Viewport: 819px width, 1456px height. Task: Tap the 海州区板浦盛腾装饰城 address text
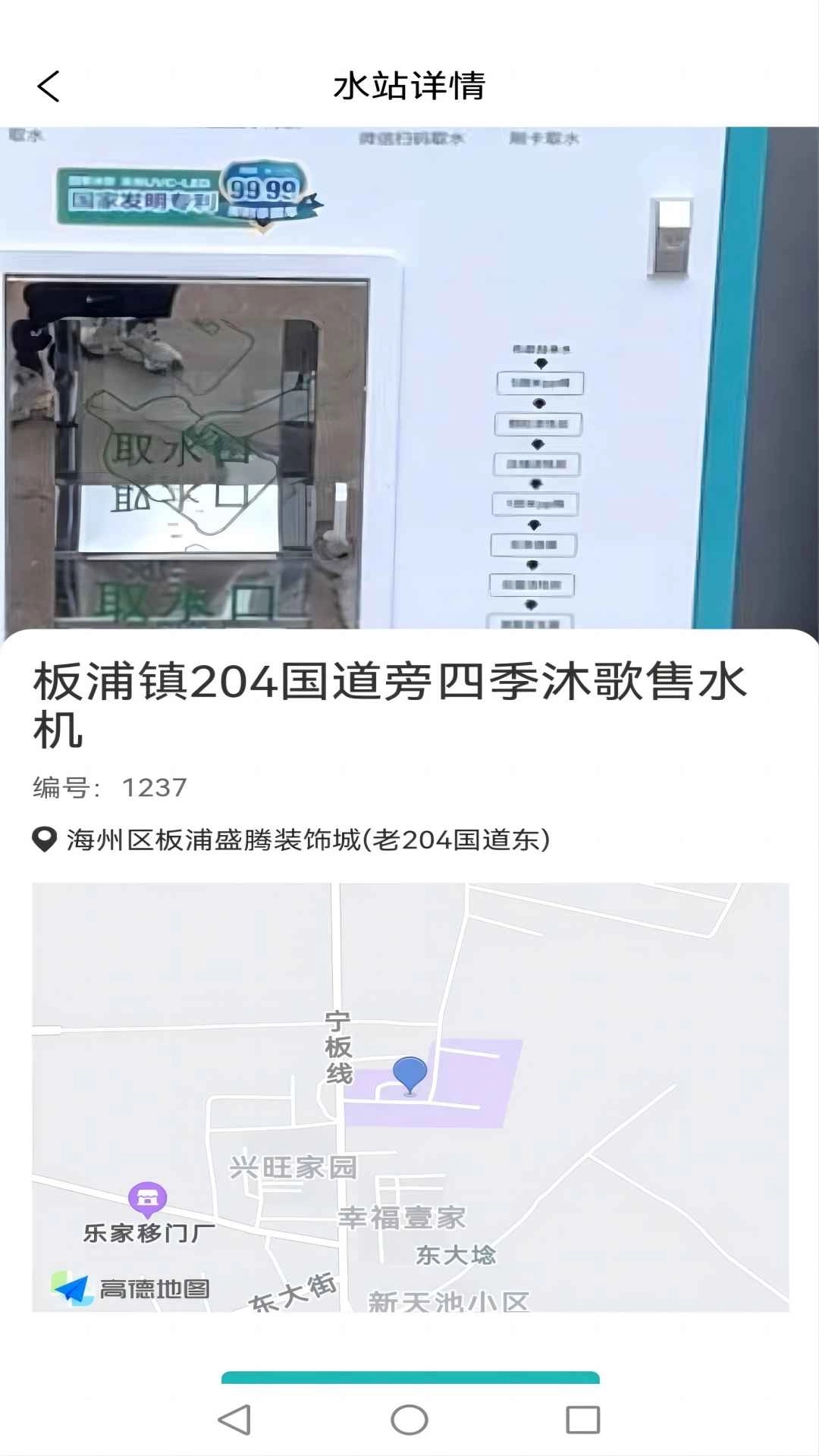[309, 839]
